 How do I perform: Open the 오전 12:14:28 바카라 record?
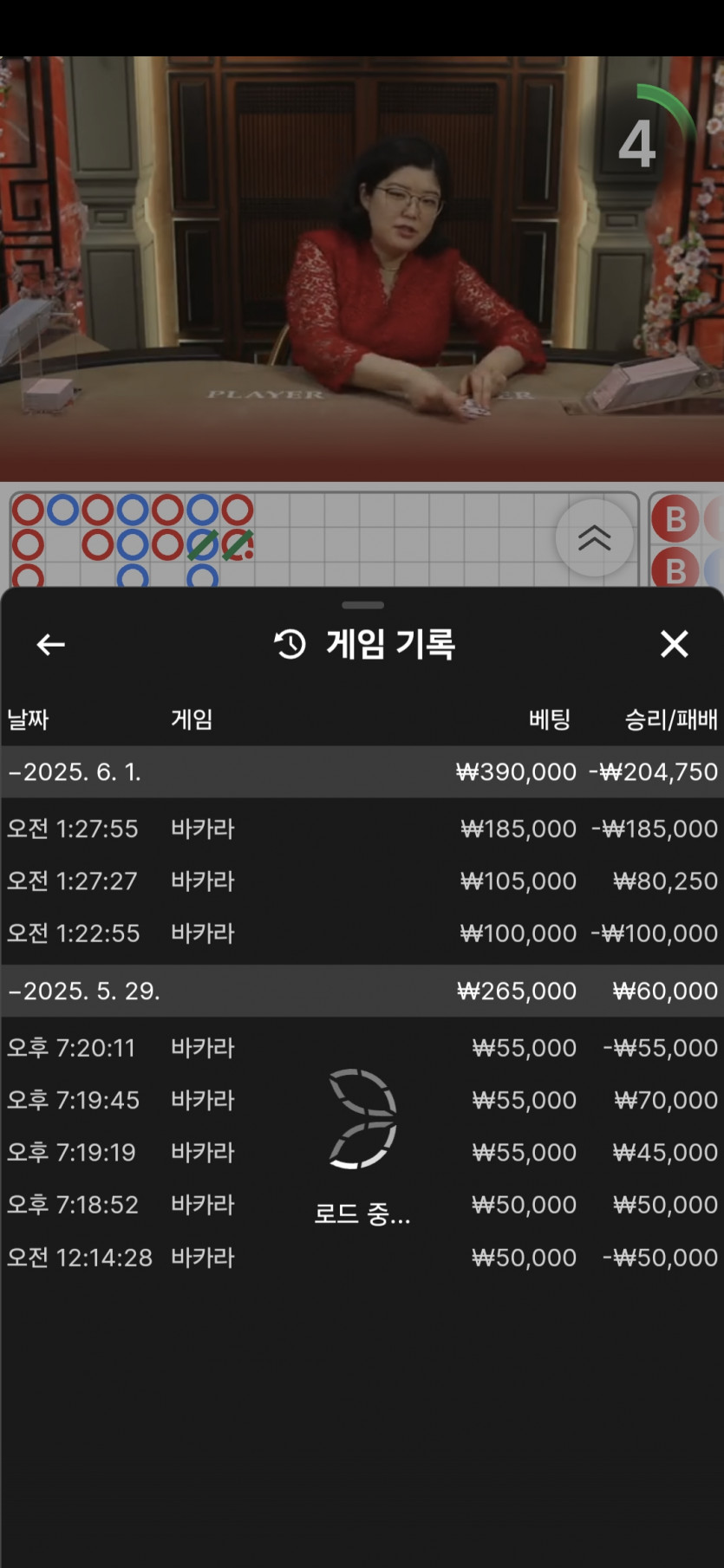point(362,1258)
